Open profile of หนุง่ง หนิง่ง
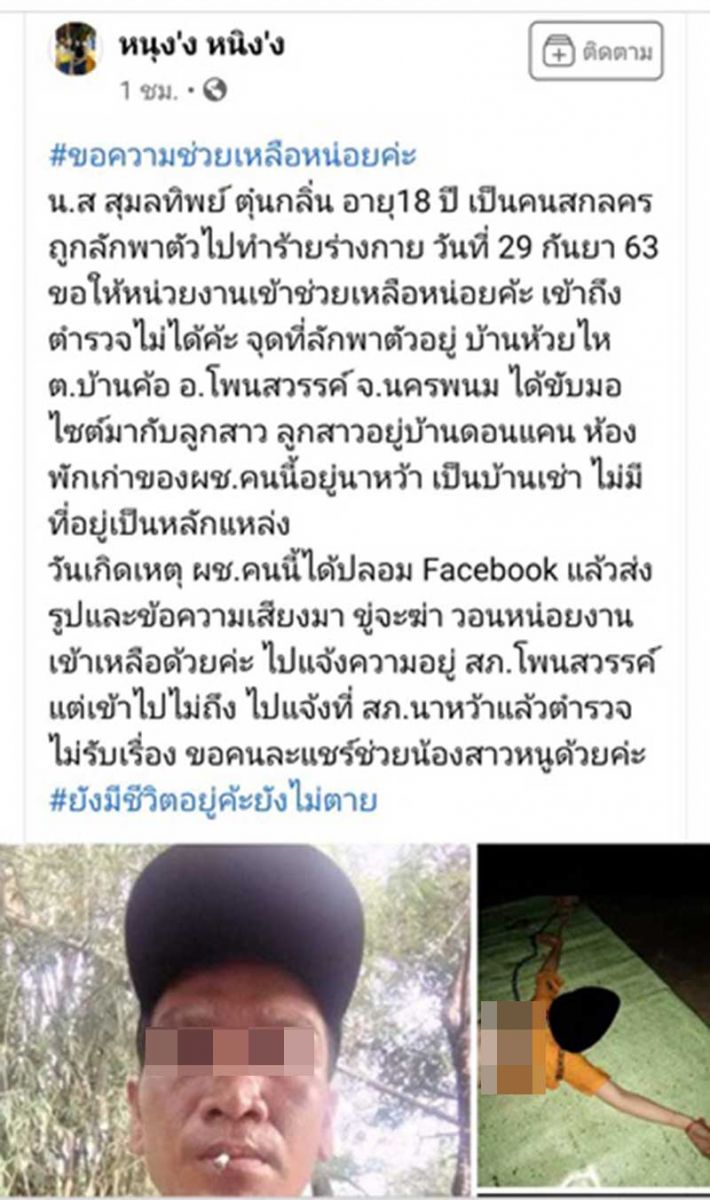 point(210,43)
